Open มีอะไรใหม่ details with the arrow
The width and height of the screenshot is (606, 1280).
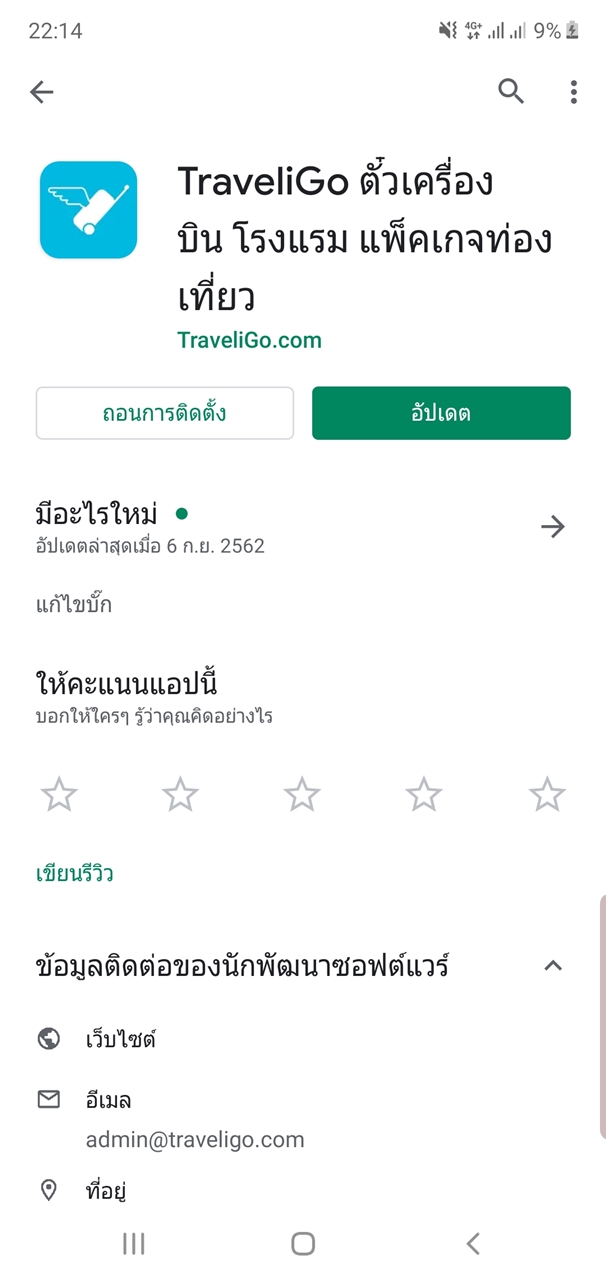coord(553,527)
